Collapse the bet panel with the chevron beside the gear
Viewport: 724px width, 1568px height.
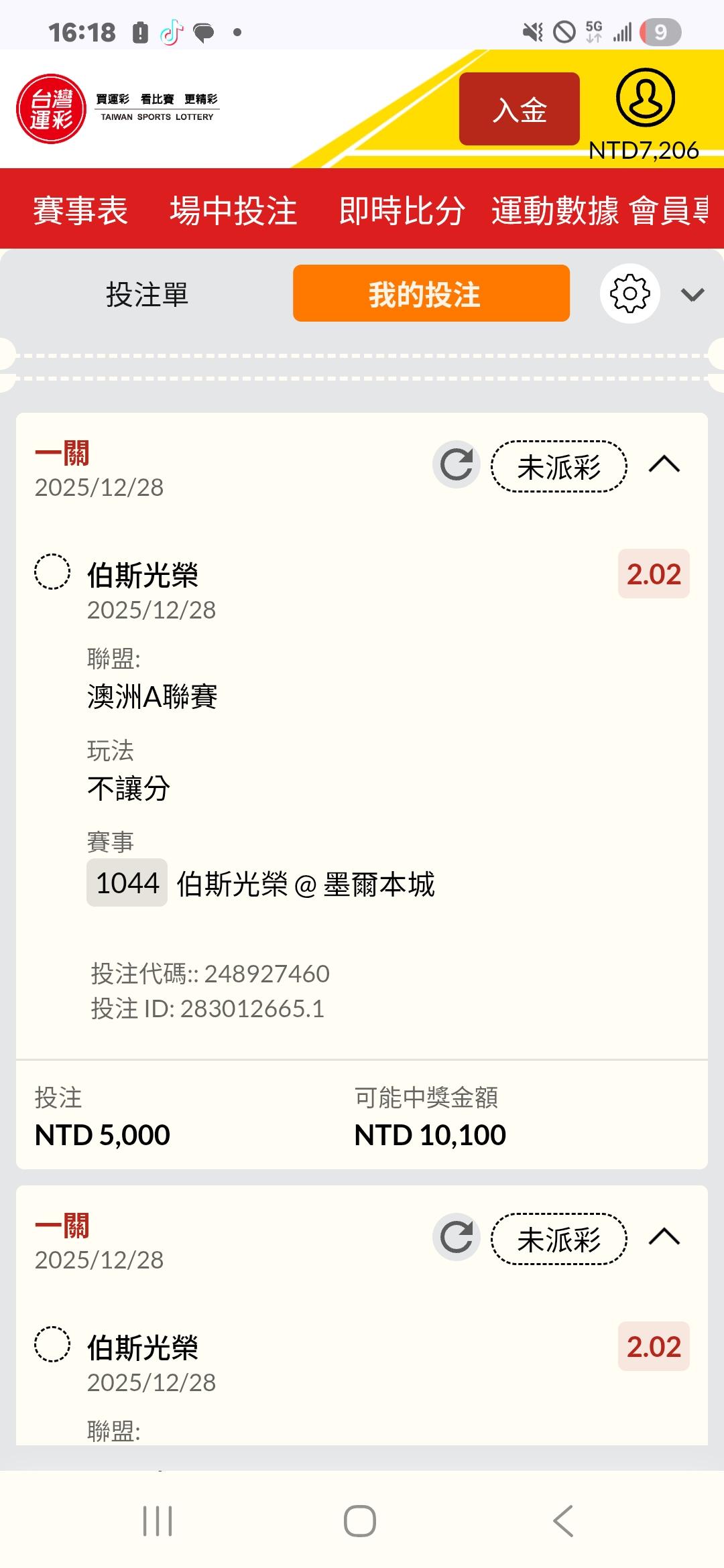(x=692, y=295)
